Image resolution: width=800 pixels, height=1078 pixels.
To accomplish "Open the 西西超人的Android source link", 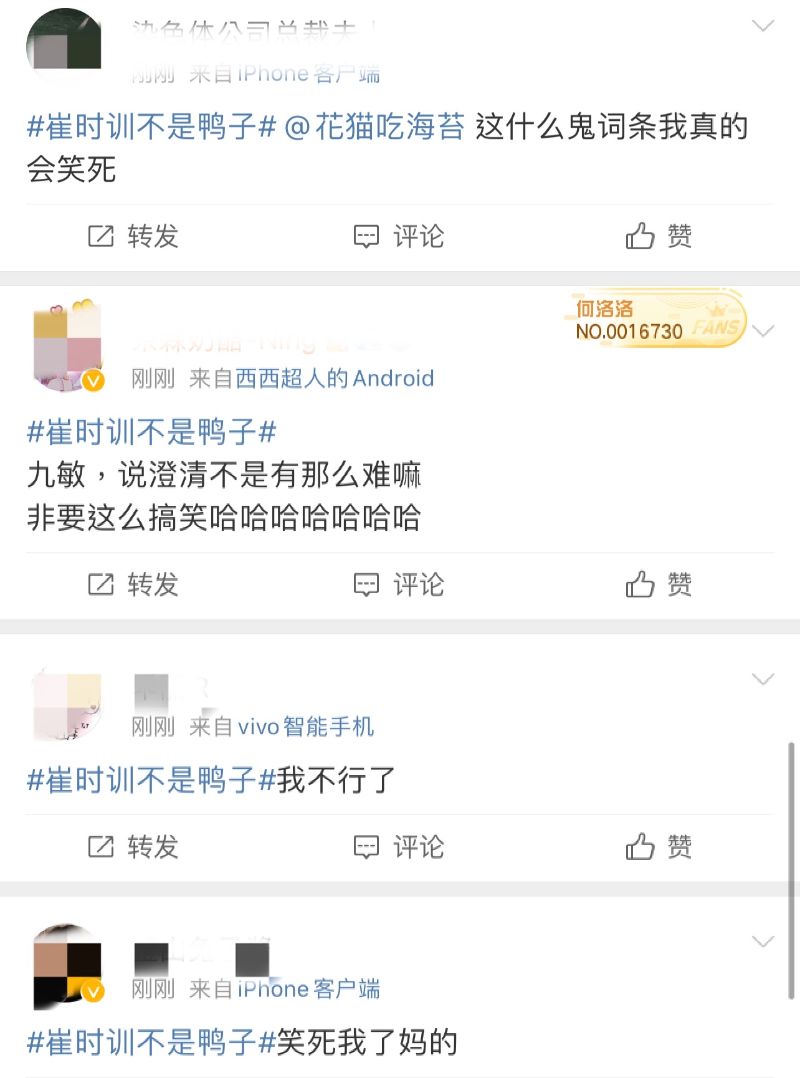I will (x=334, y=379).
